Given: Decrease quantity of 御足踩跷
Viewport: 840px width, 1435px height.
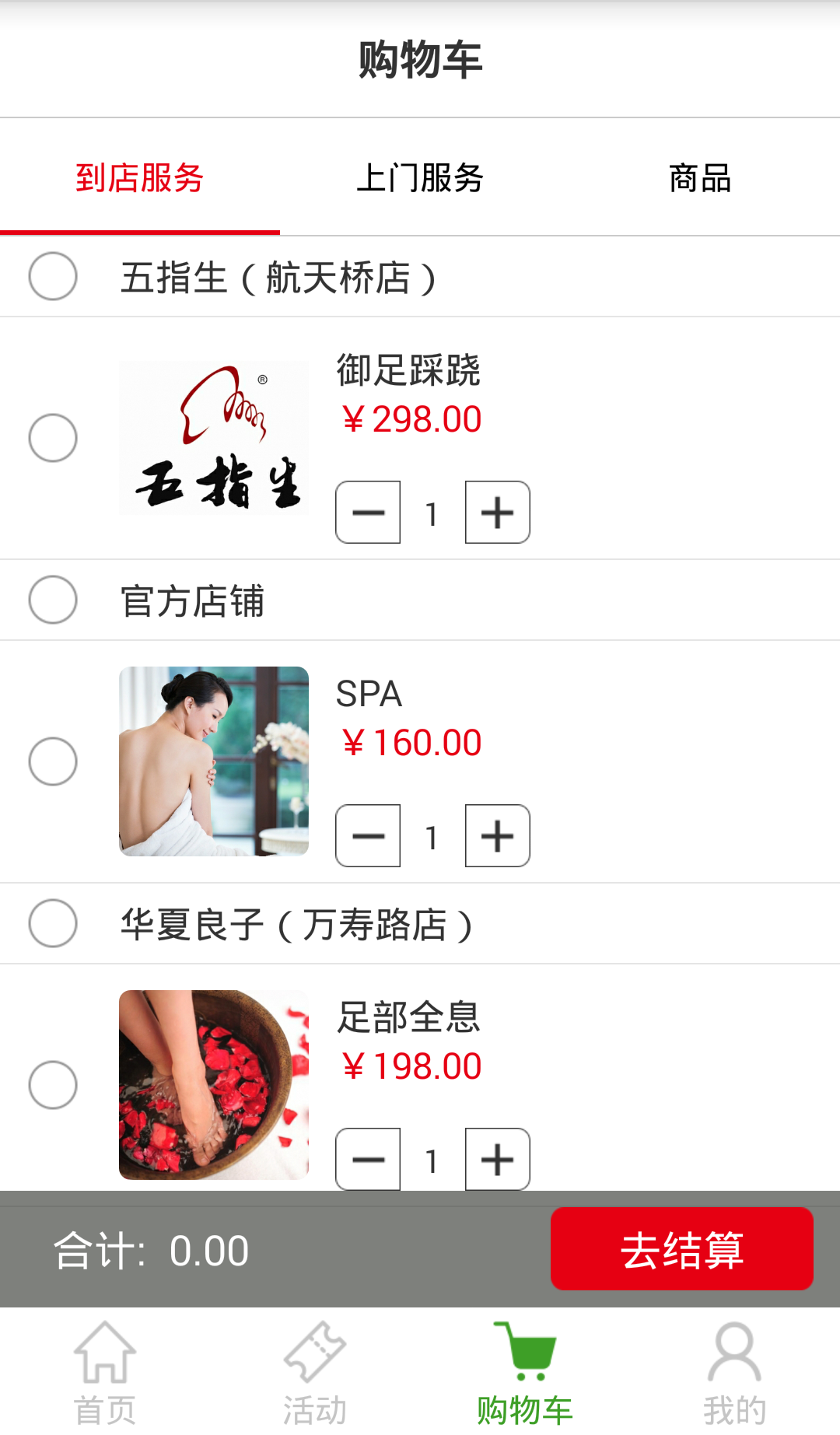Looking at the screenshot, I should click(368, 513).
